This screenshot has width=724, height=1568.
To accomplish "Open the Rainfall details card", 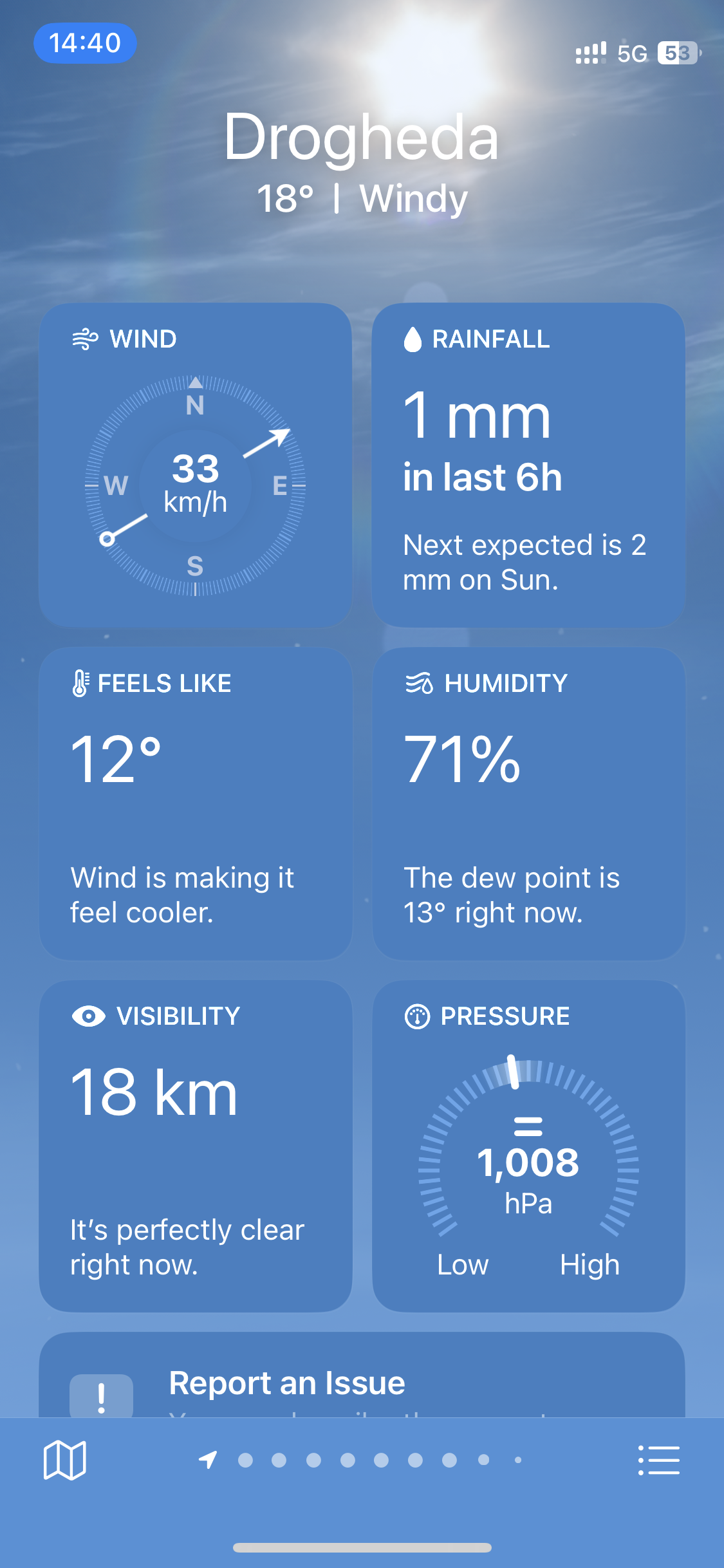I will coord(528,465).
